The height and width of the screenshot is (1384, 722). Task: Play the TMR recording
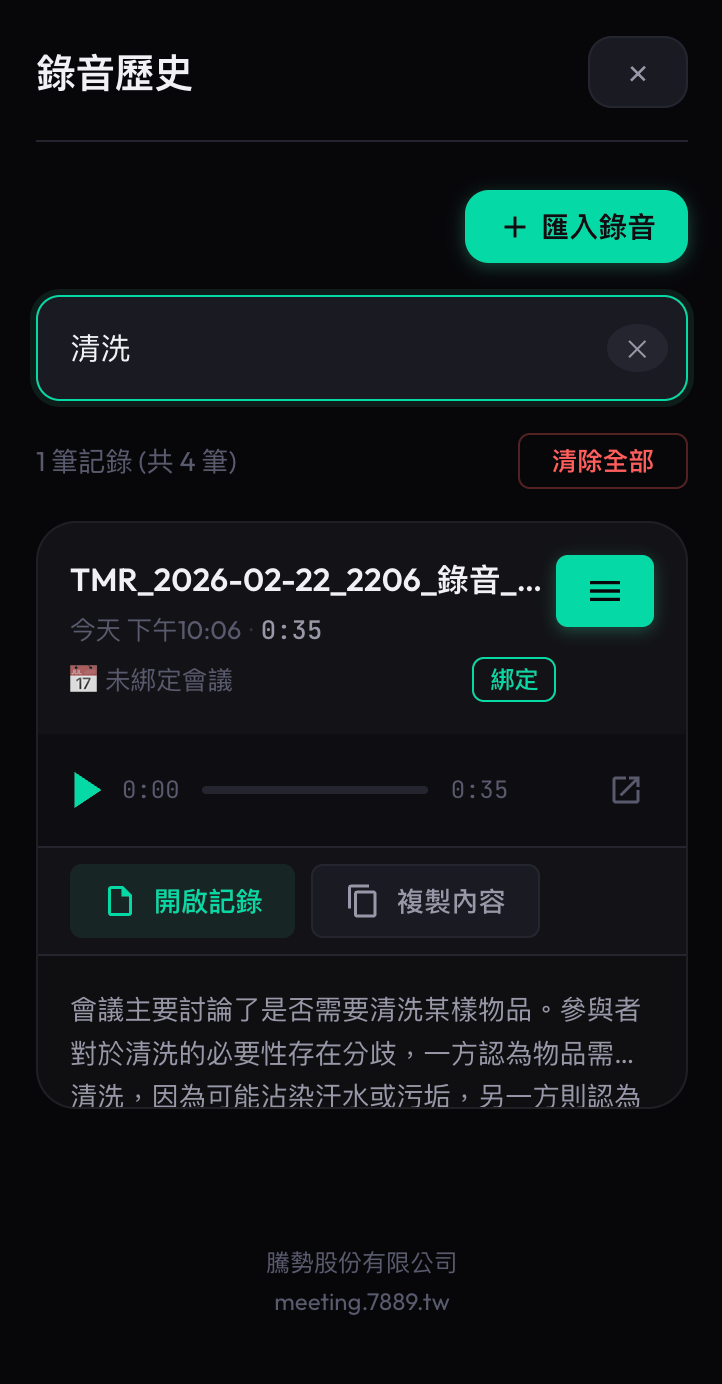pyautogui.click(x=87, y=789)
